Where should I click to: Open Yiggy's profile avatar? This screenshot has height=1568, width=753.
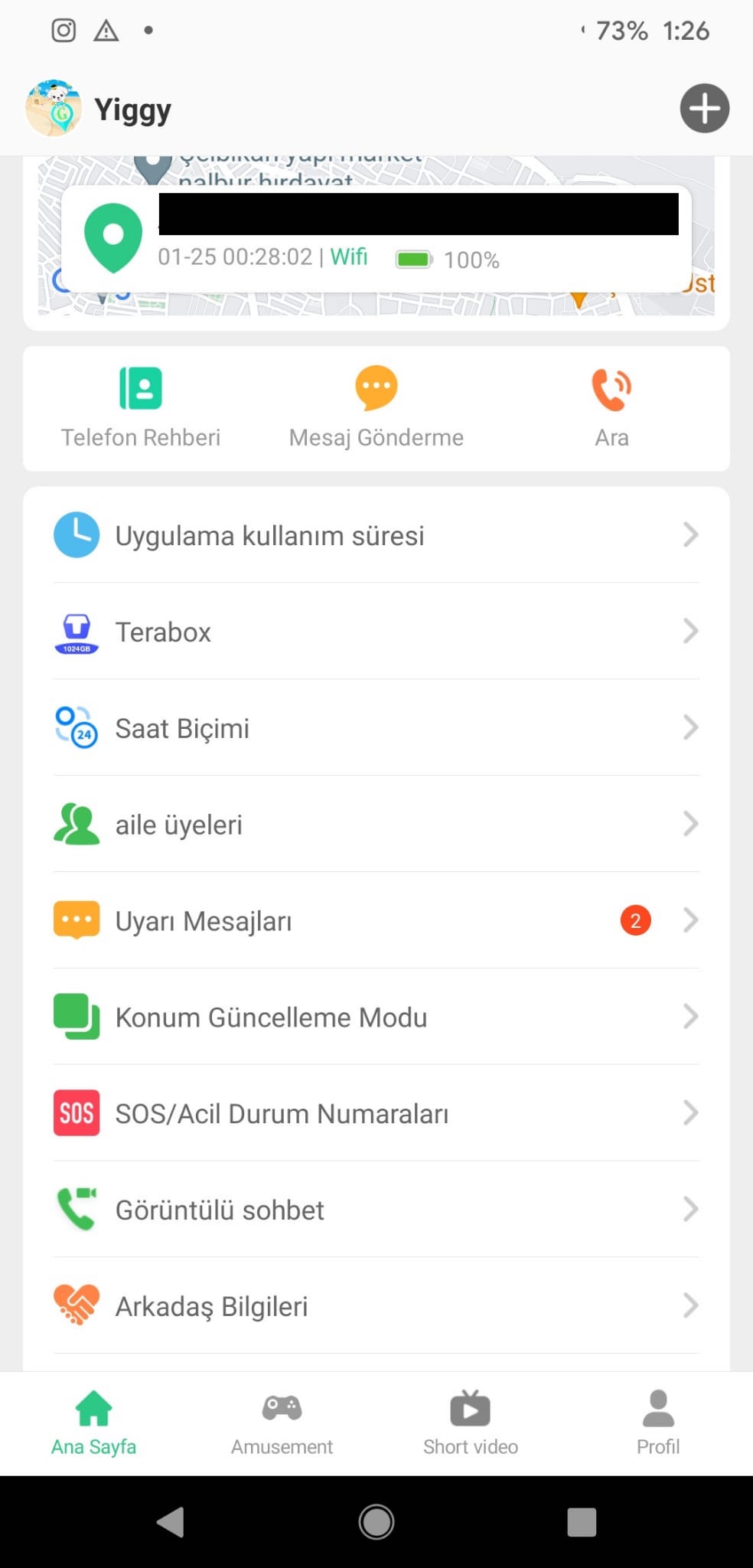coord(54,109)
